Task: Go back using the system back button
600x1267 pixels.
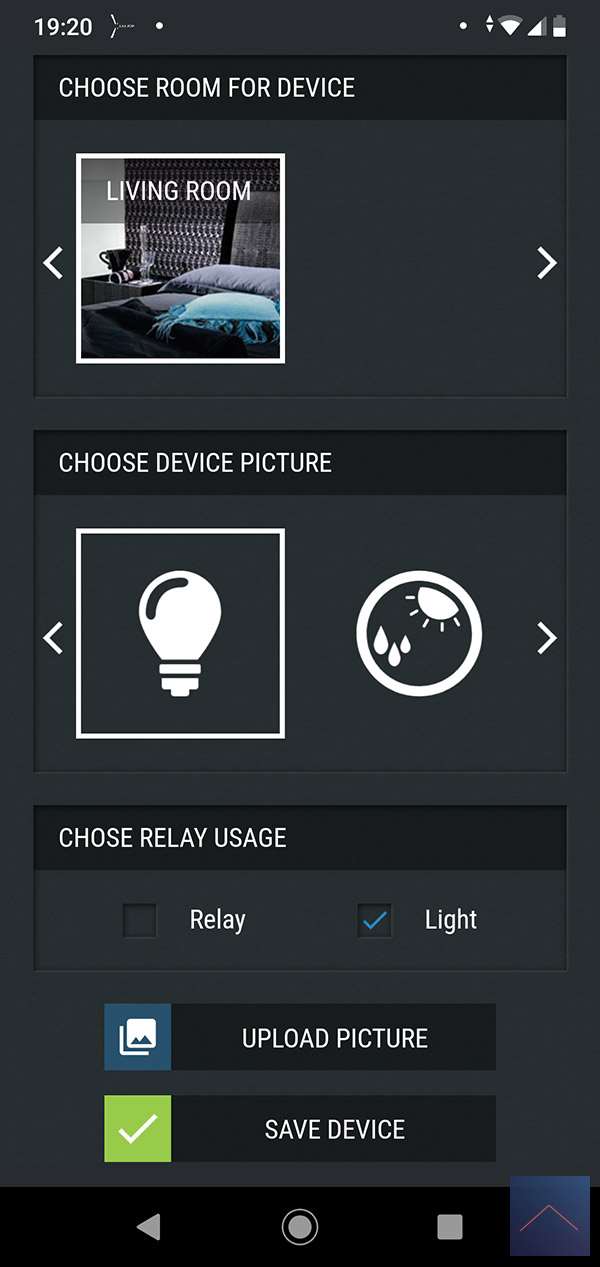Action: (148, 1226)
